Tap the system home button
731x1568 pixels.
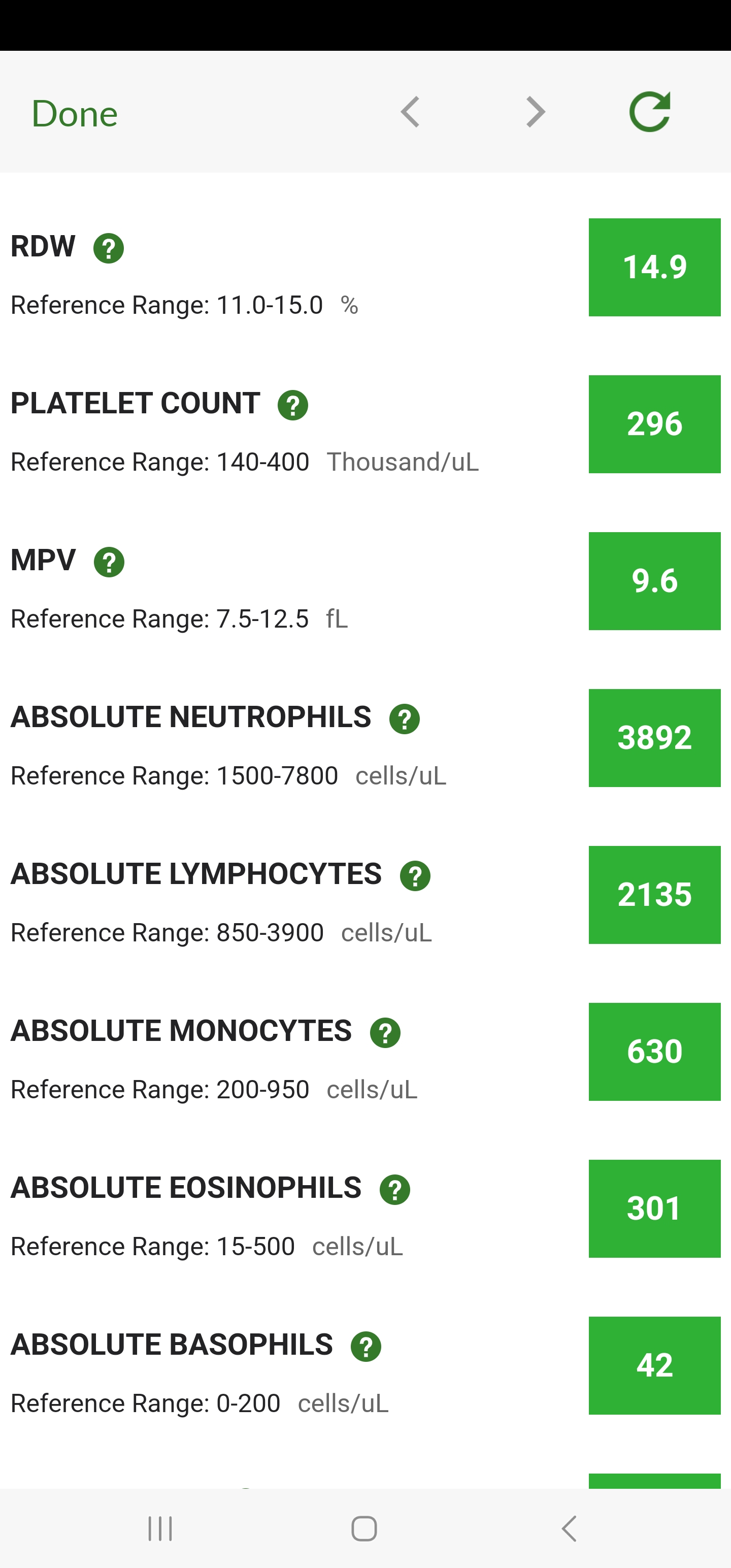click(364, 1528)
